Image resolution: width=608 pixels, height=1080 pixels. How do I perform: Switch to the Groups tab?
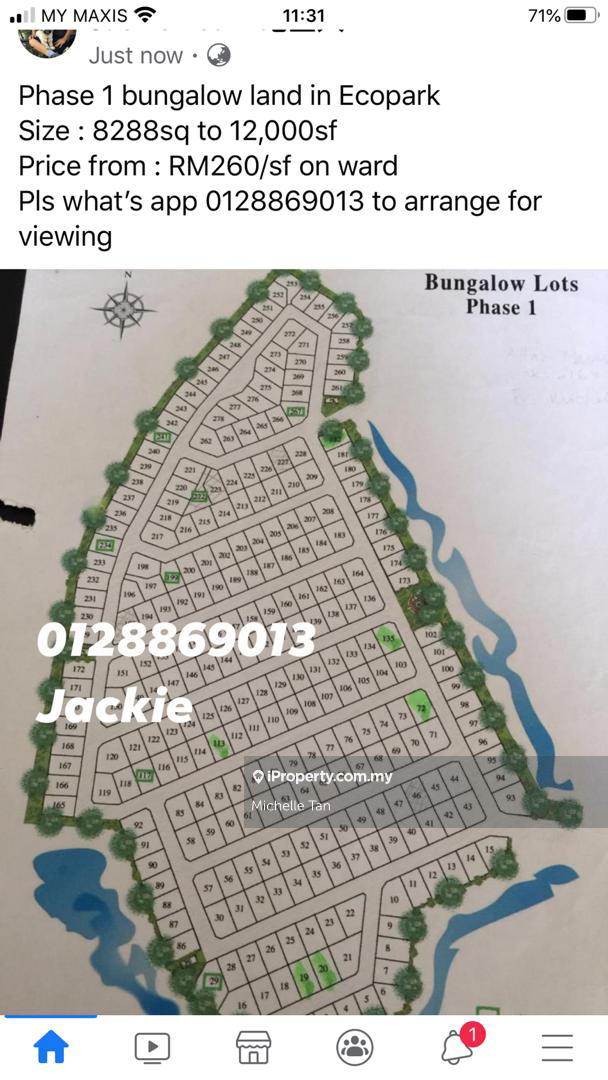click(354, 1046)
